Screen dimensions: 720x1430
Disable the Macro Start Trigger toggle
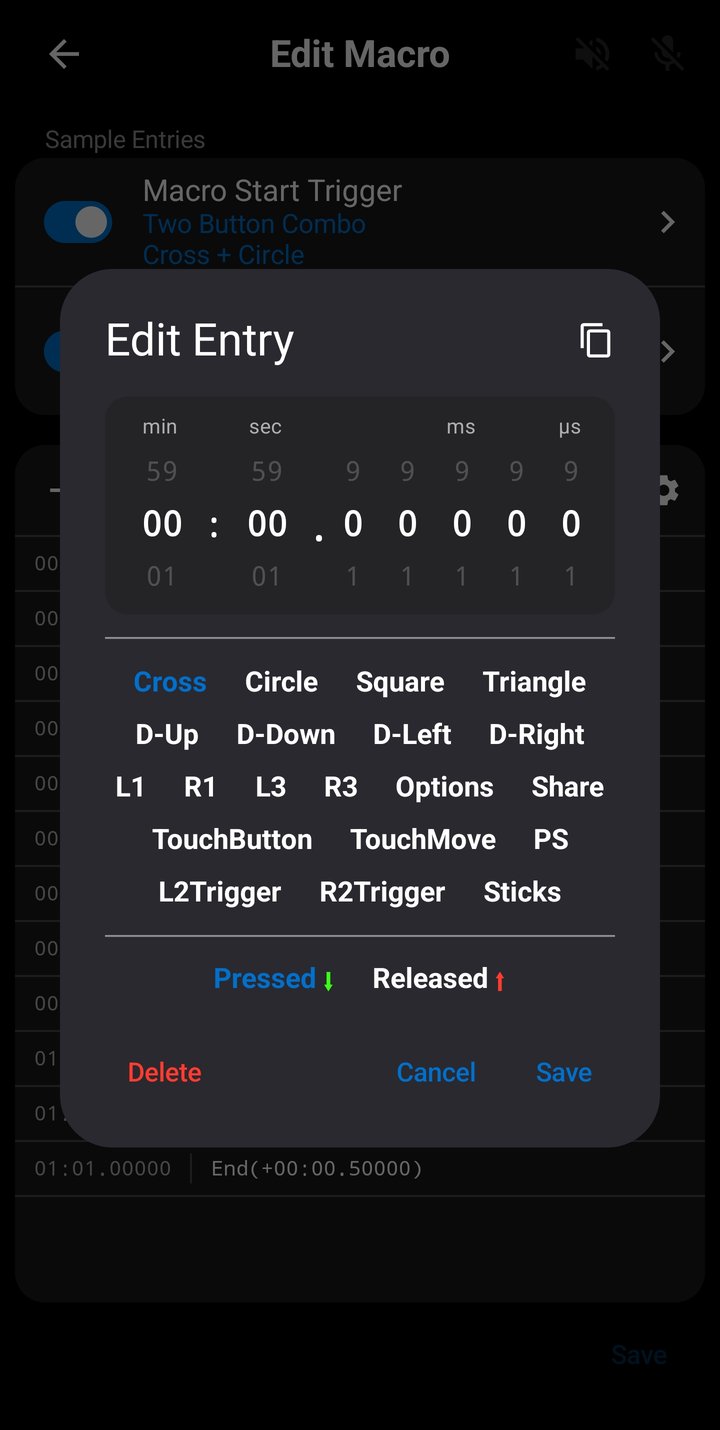pos(78,222)
